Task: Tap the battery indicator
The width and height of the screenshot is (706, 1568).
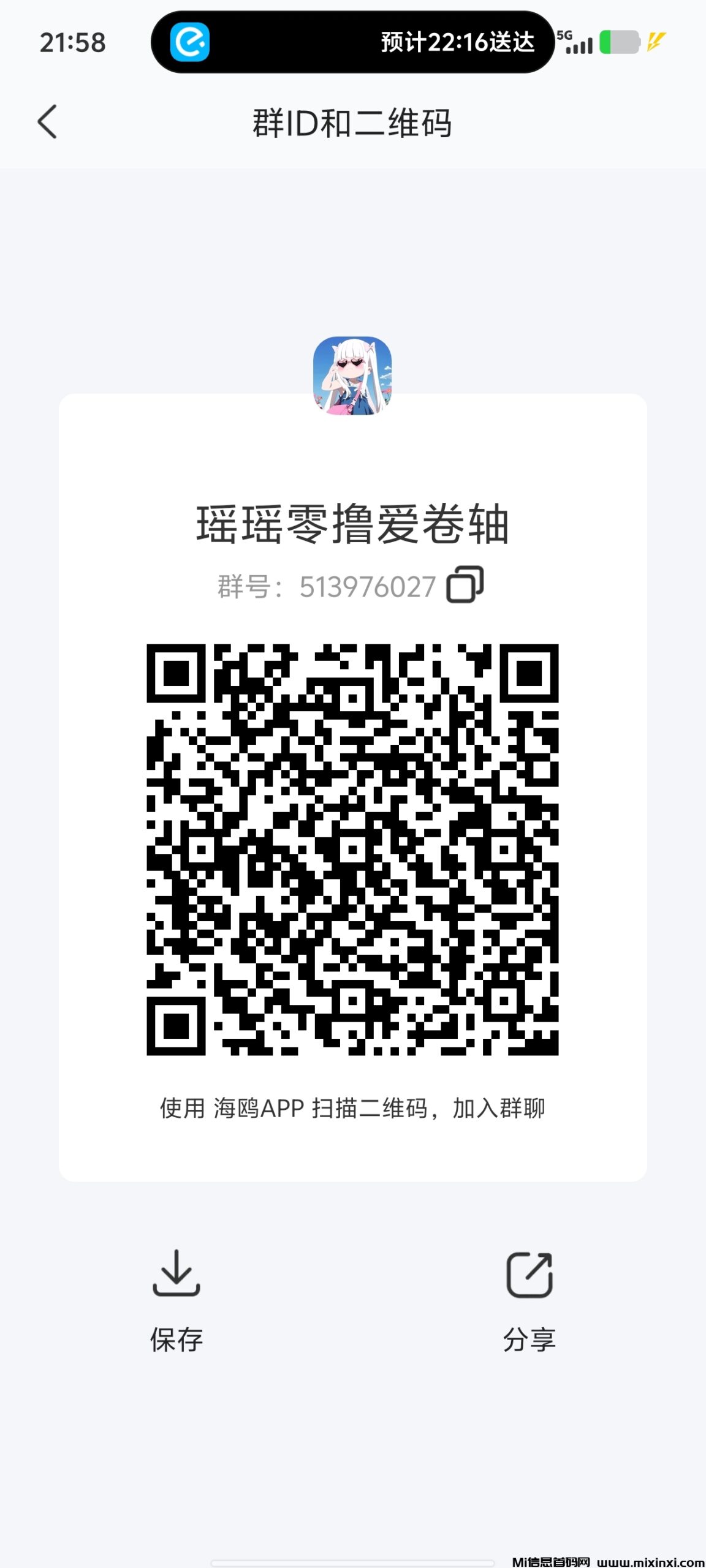Action: pyautogui.click(x=619, y=43)
